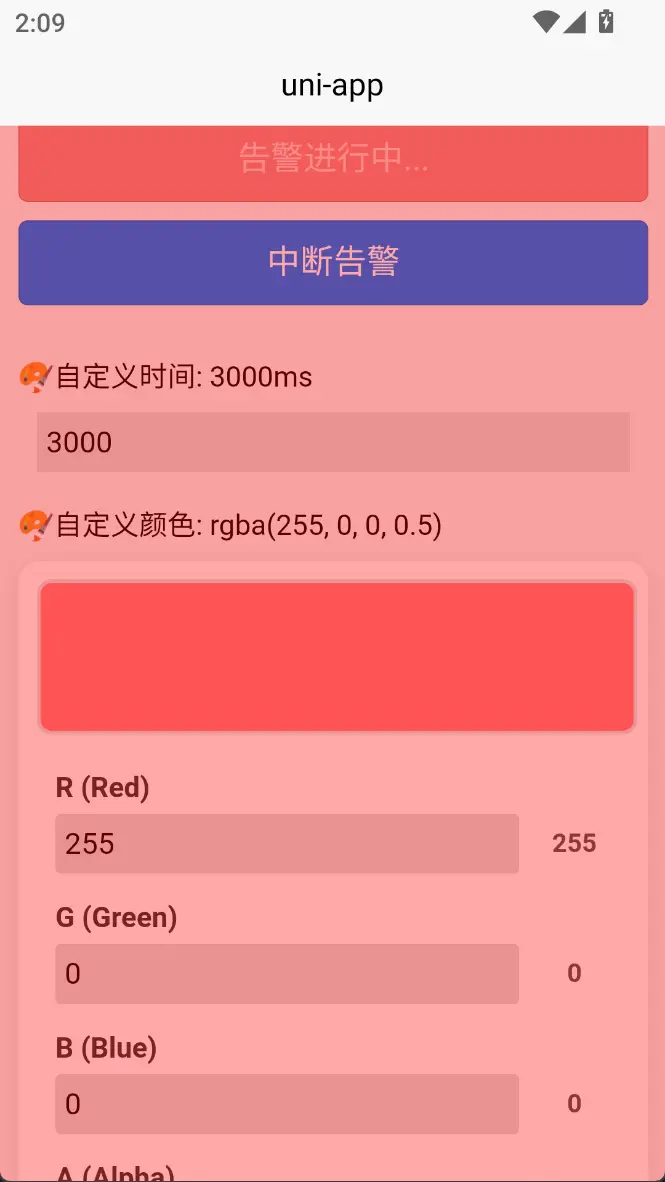This screenshot has width=665, height=1182.
Task: Tap the 告警进行中 button
Action: [332, 163]
